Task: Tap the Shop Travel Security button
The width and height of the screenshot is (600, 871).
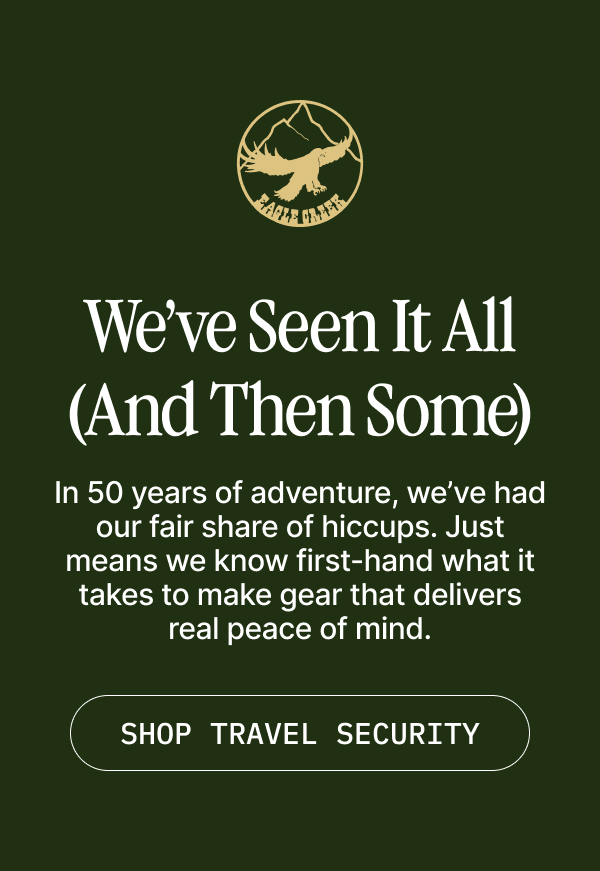Action: tap(300, 733)
